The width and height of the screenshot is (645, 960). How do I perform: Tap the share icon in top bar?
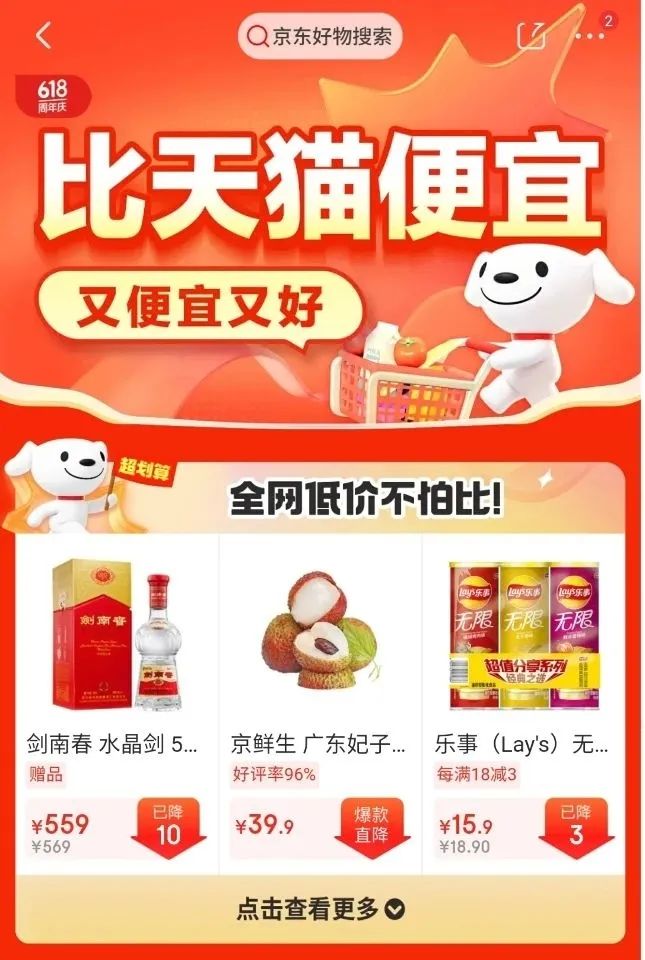(x=531, y=36)
